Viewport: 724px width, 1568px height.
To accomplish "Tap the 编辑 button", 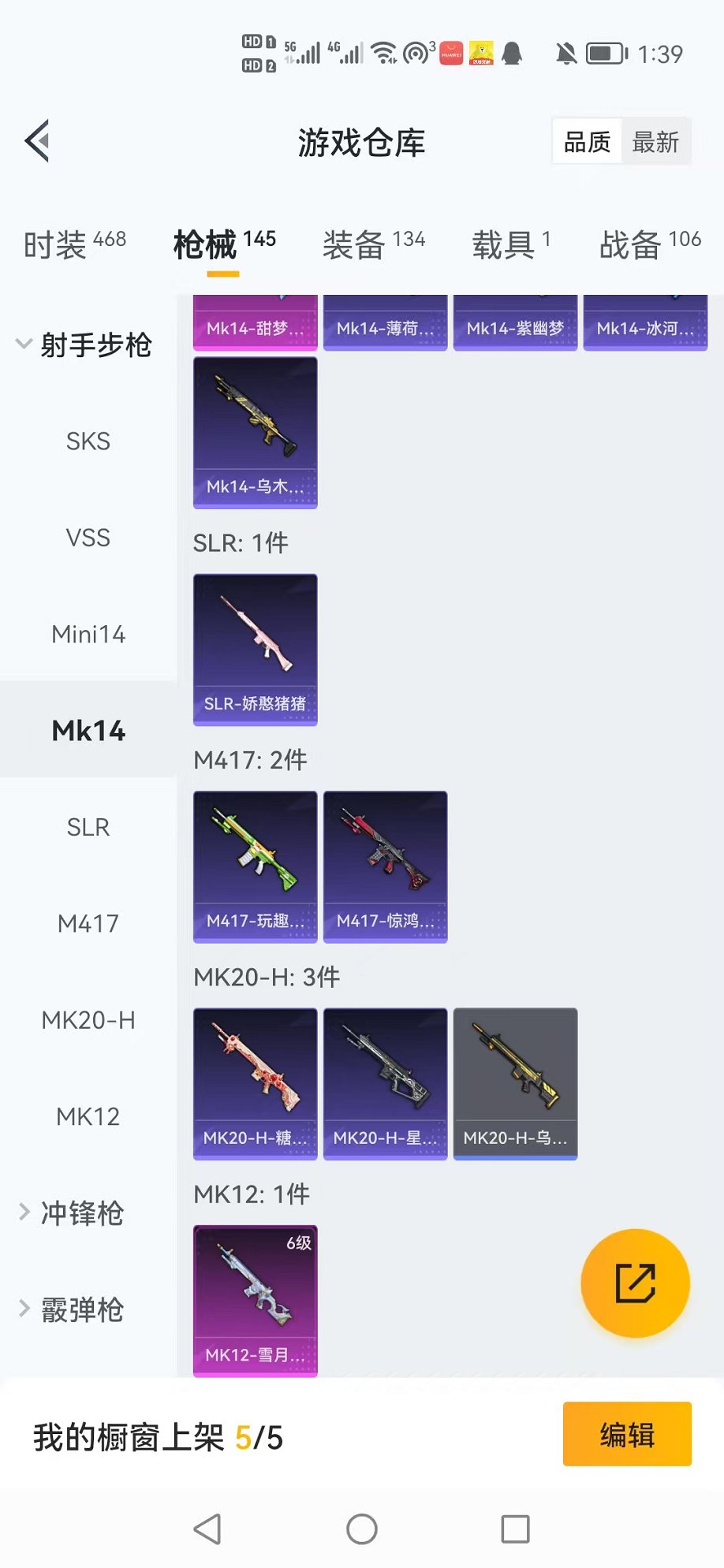I will point(627,1434).
